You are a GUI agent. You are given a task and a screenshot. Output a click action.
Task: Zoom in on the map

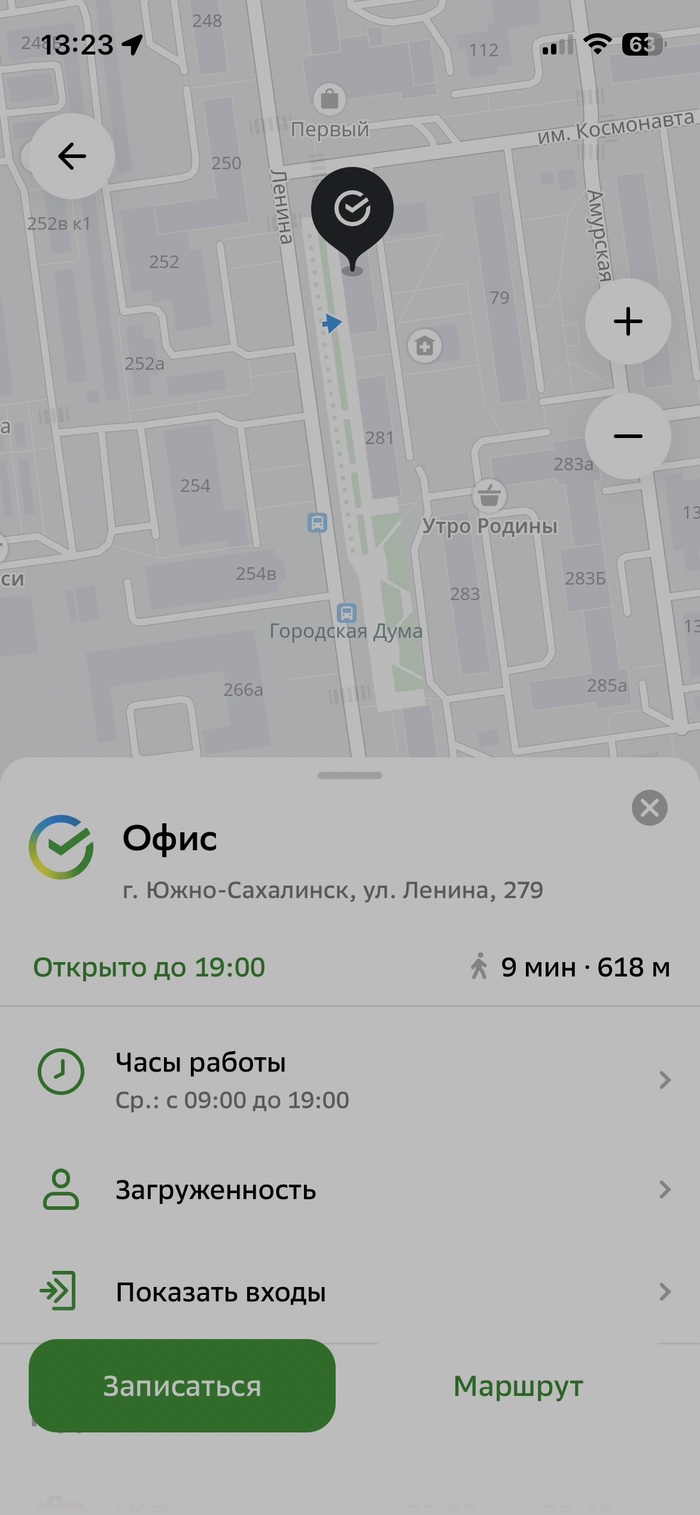click(x=628, y=322)
